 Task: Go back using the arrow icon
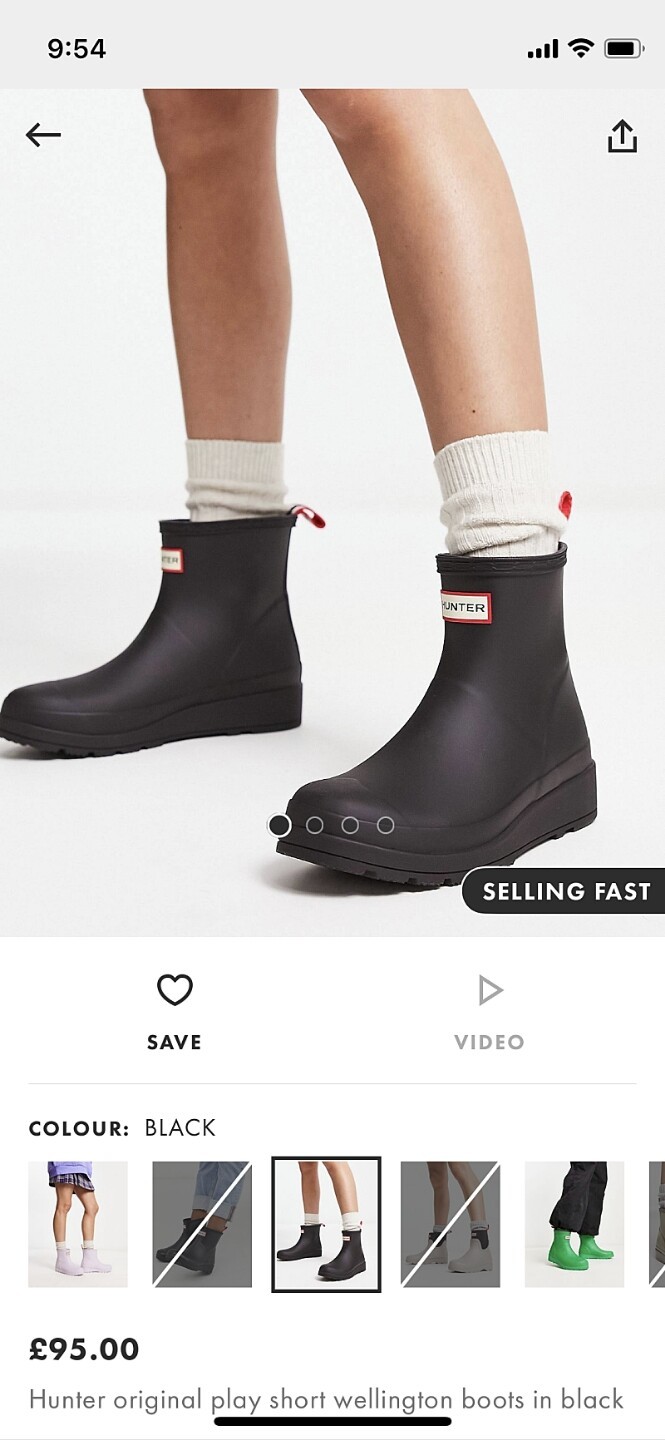click(x=43, y=135)
